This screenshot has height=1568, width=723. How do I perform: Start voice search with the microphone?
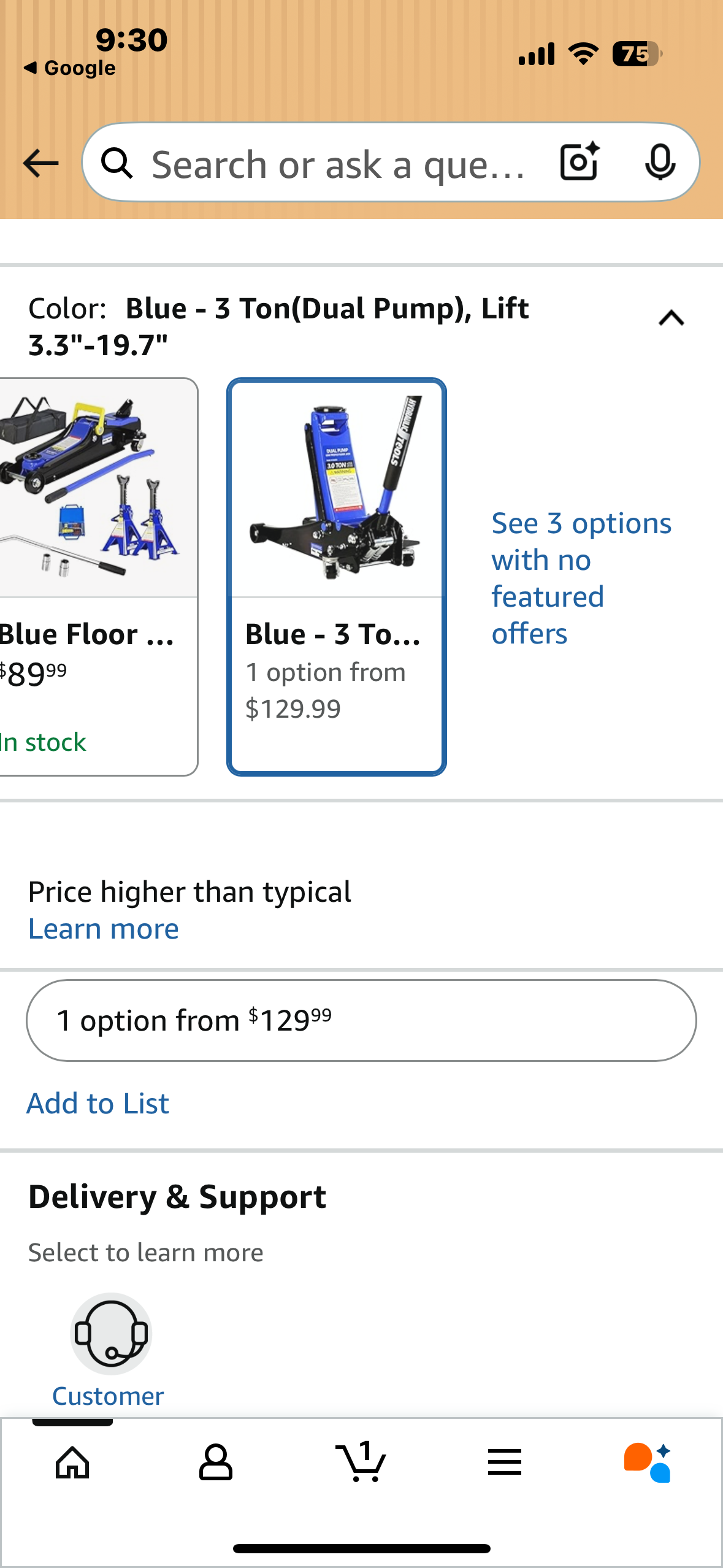[660, 163]
